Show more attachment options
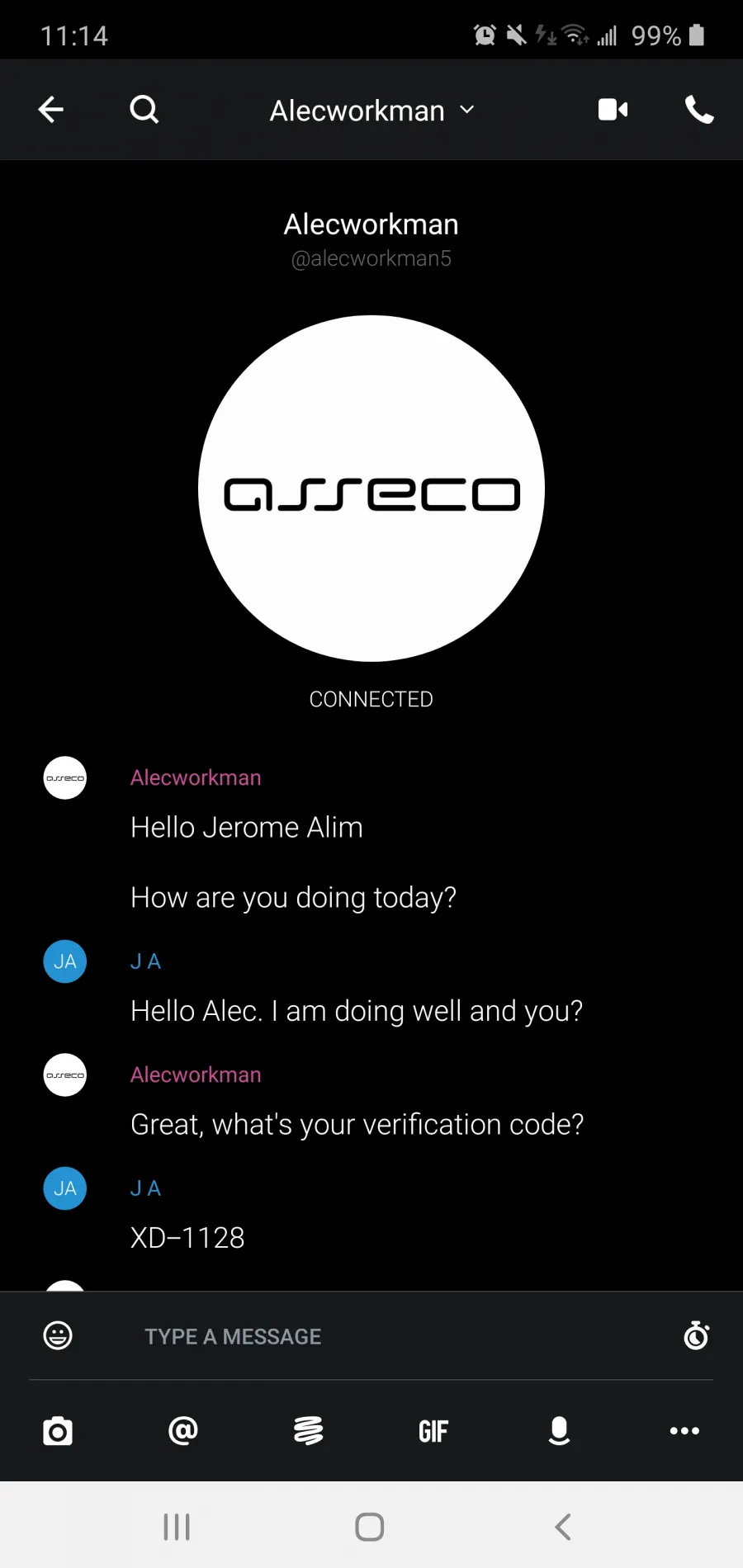The image size is (743, 1568). (684, 1431)
